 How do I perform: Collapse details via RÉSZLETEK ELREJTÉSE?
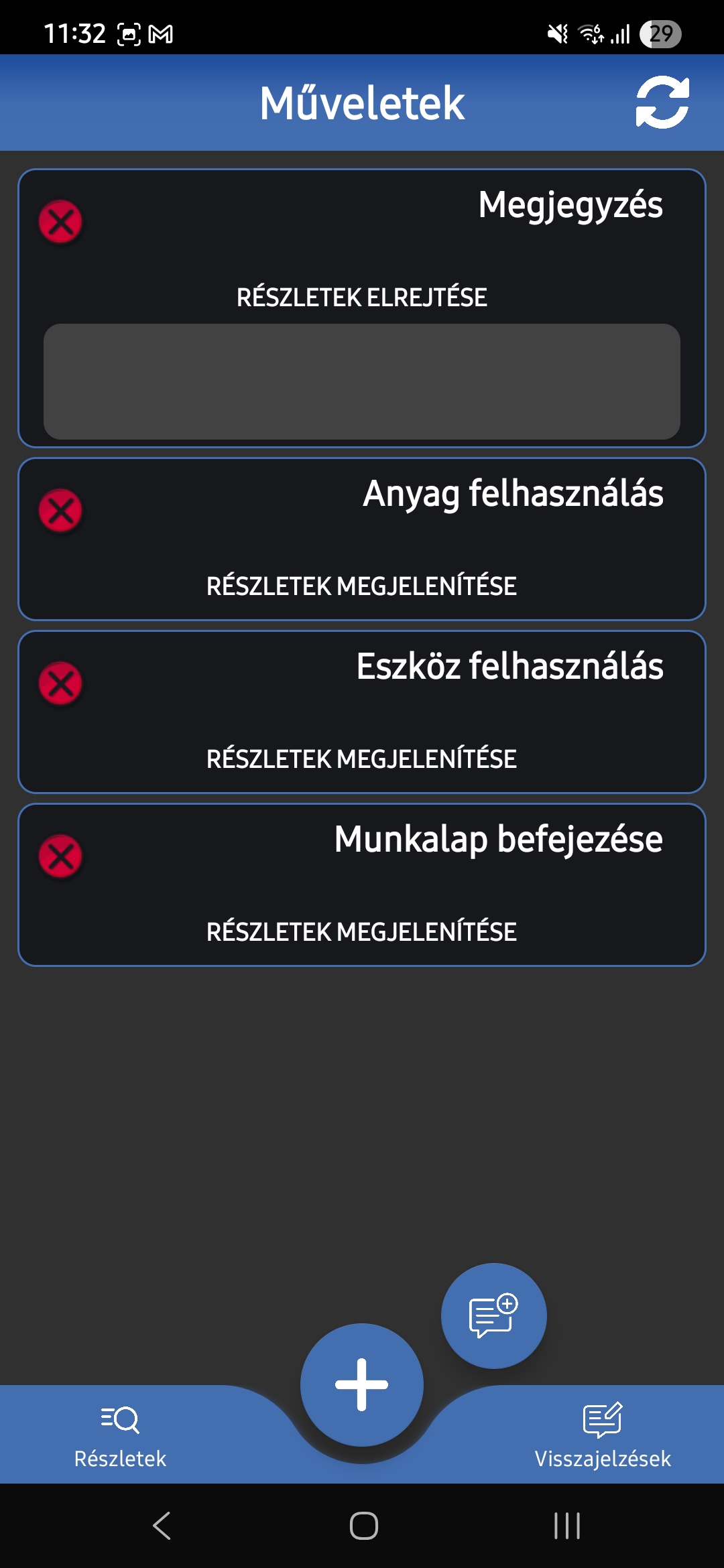pyautogui.click(x=362, y=298)
